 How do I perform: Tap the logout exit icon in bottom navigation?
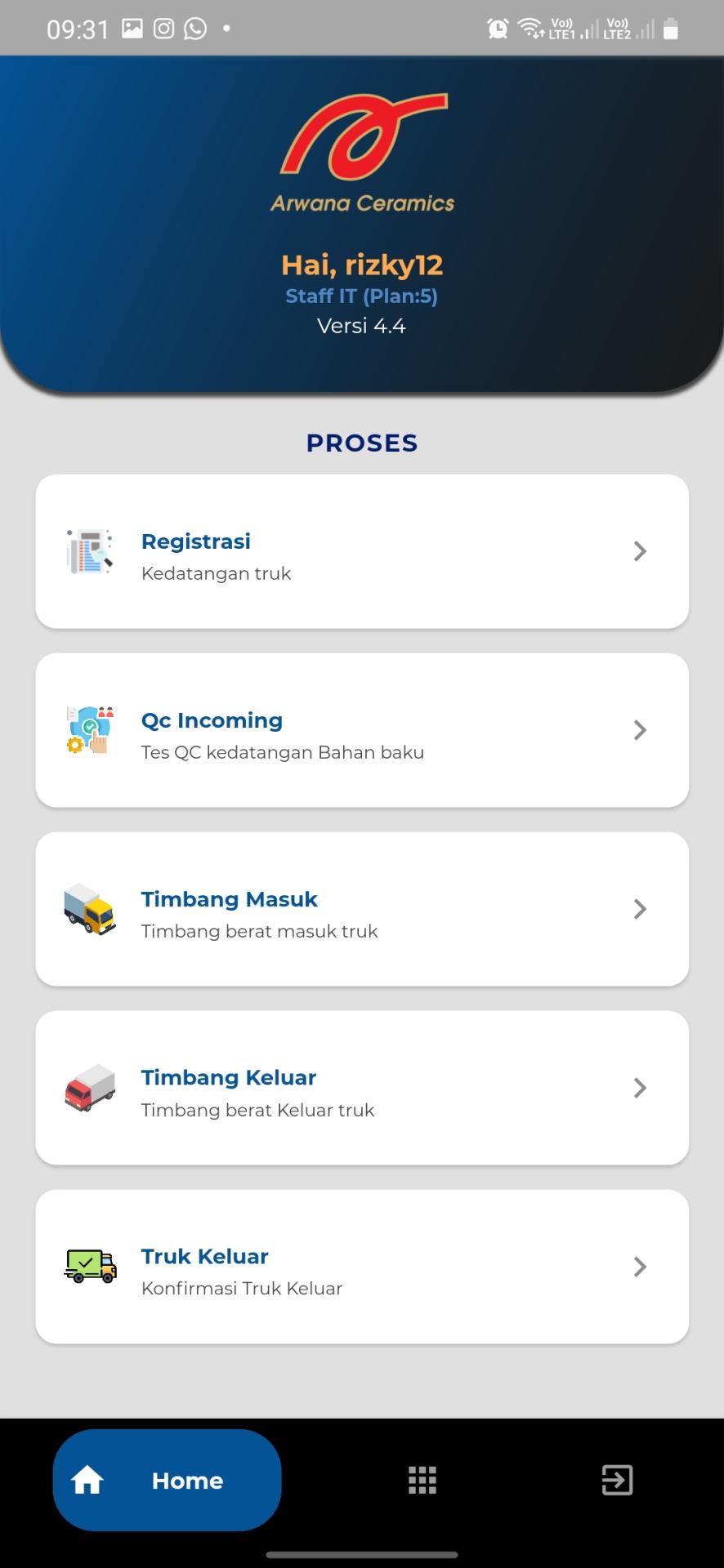click(619, 1480)
